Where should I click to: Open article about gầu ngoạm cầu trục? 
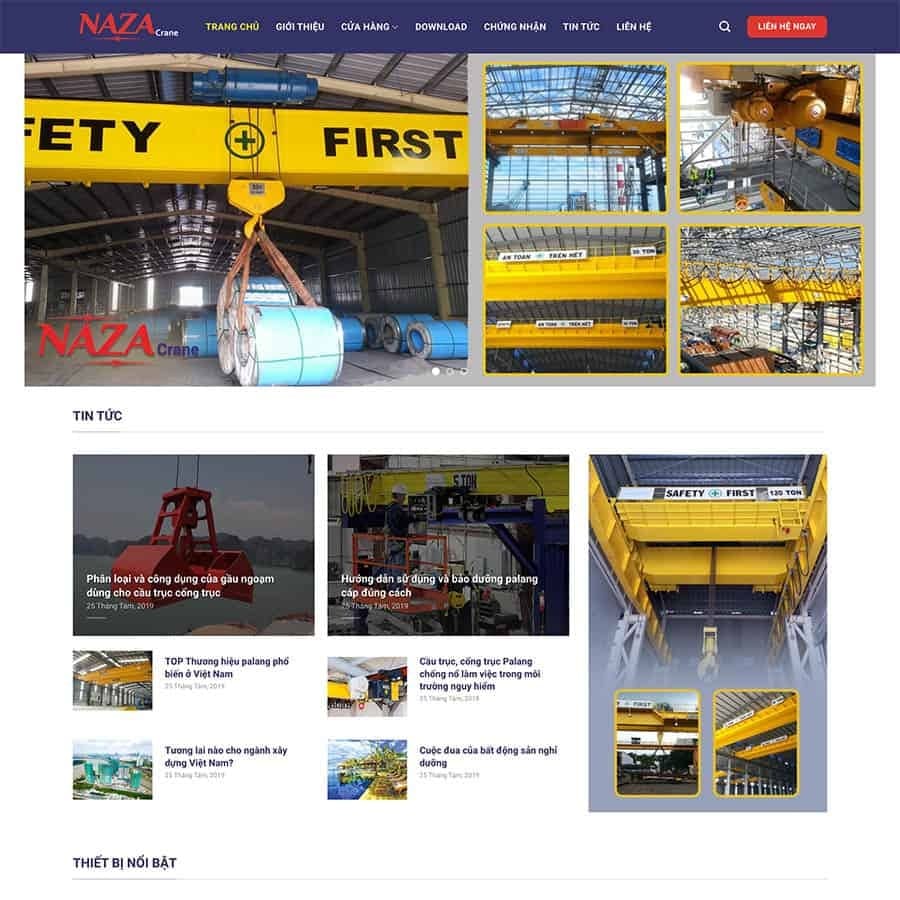pos(180,585)
